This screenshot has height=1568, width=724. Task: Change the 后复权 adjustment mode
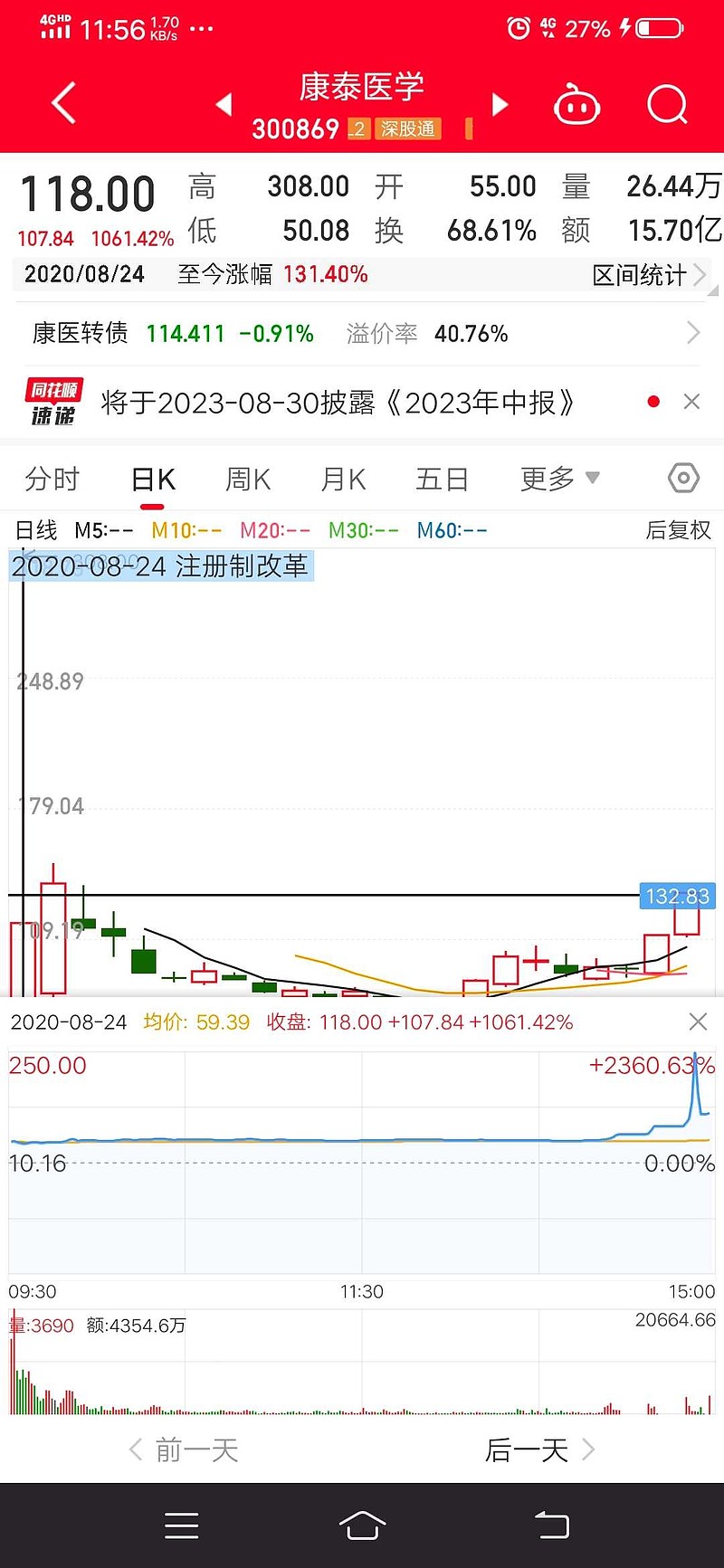[678, 530]
